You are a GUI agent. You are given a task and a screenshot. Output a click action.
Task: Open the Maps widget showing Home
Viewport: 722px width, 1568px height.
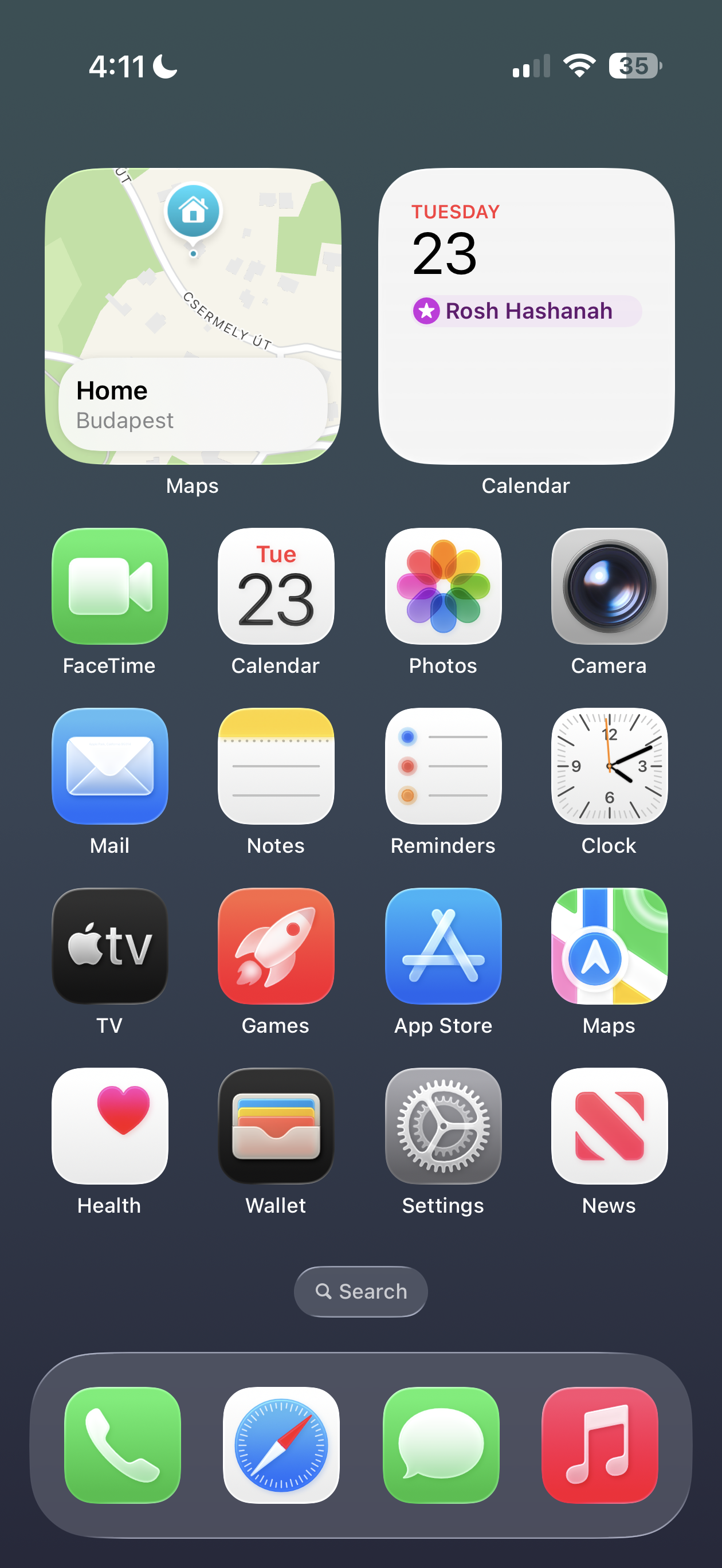193,316
